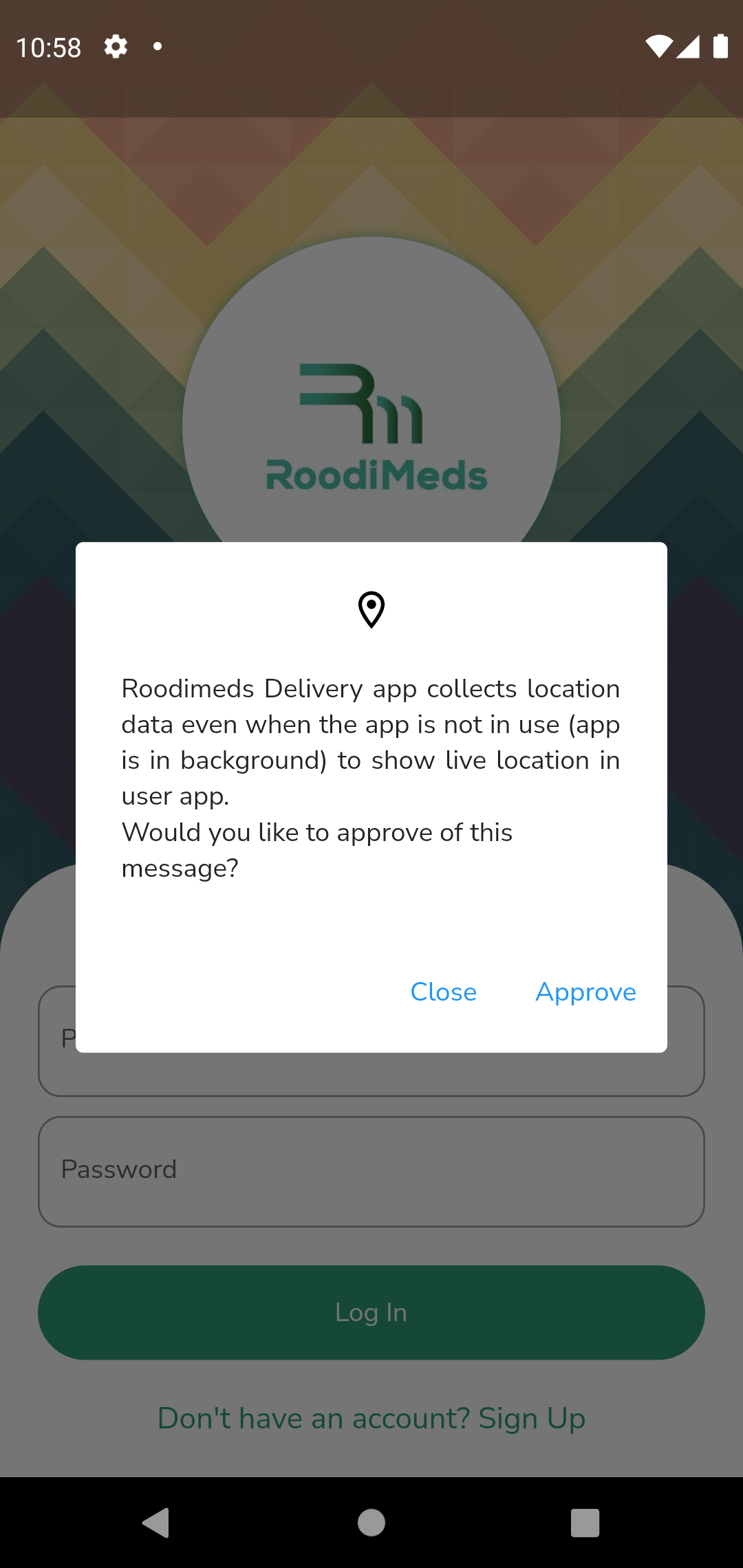Approve the location data collection message
This screenshot has height=1568, width=743.
[585, 992]
